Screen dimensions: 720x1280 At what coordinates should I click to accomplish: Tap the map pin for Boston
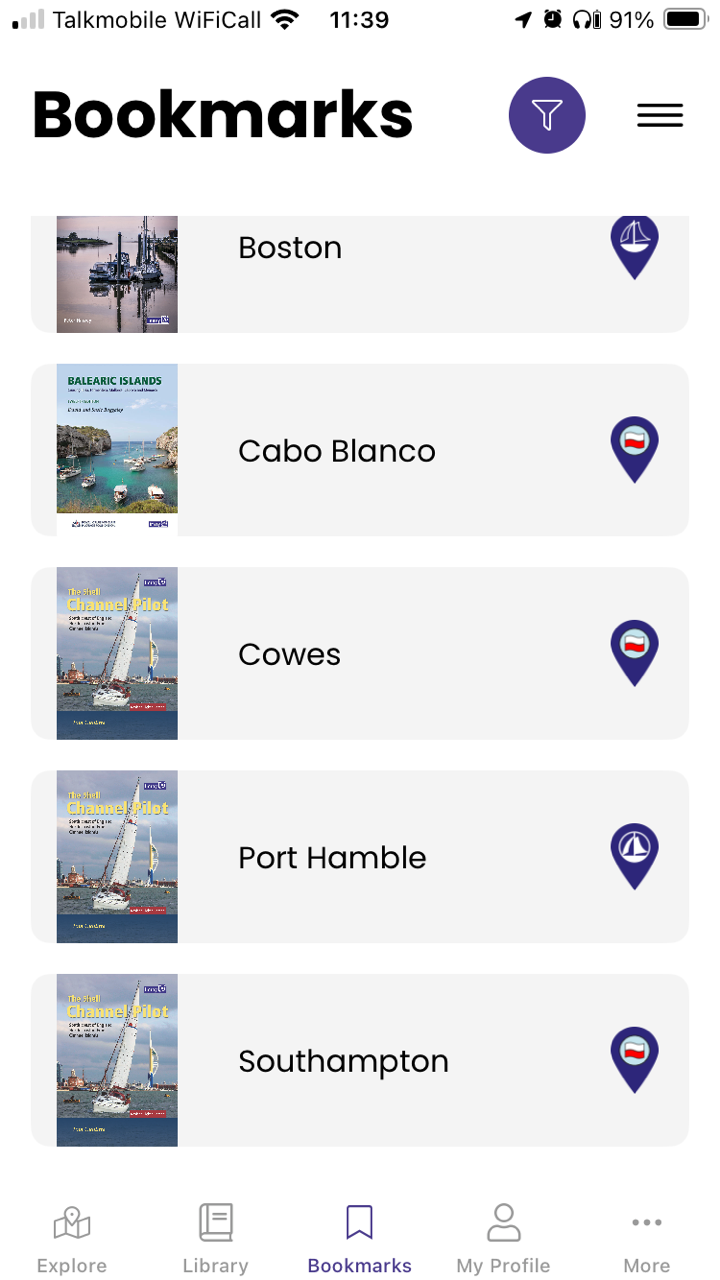coord(635,245)
